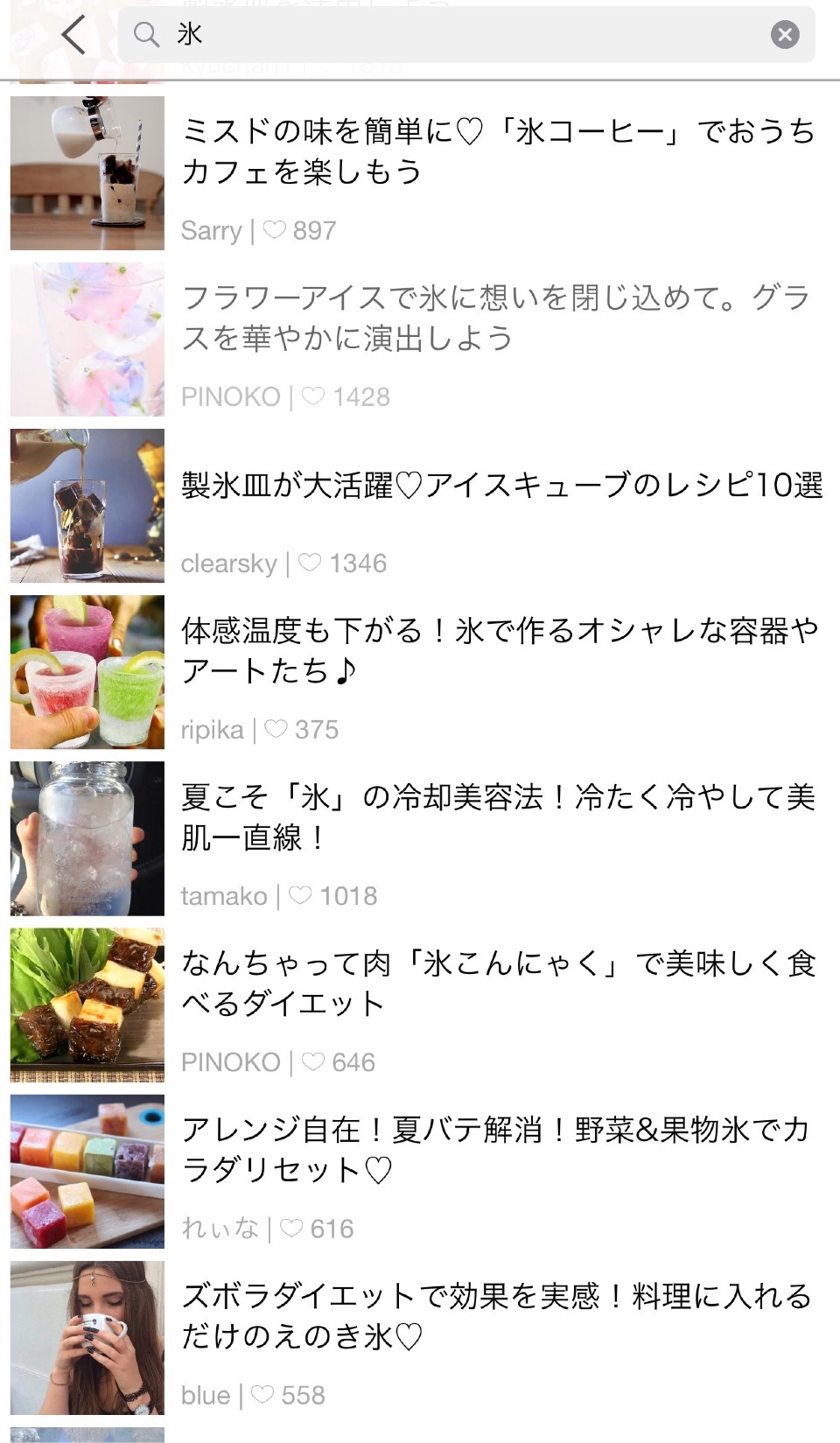The image size is (840, 1443).
Task: Open the 氷こんにゃく diet article
Action: tap(499, 984)
